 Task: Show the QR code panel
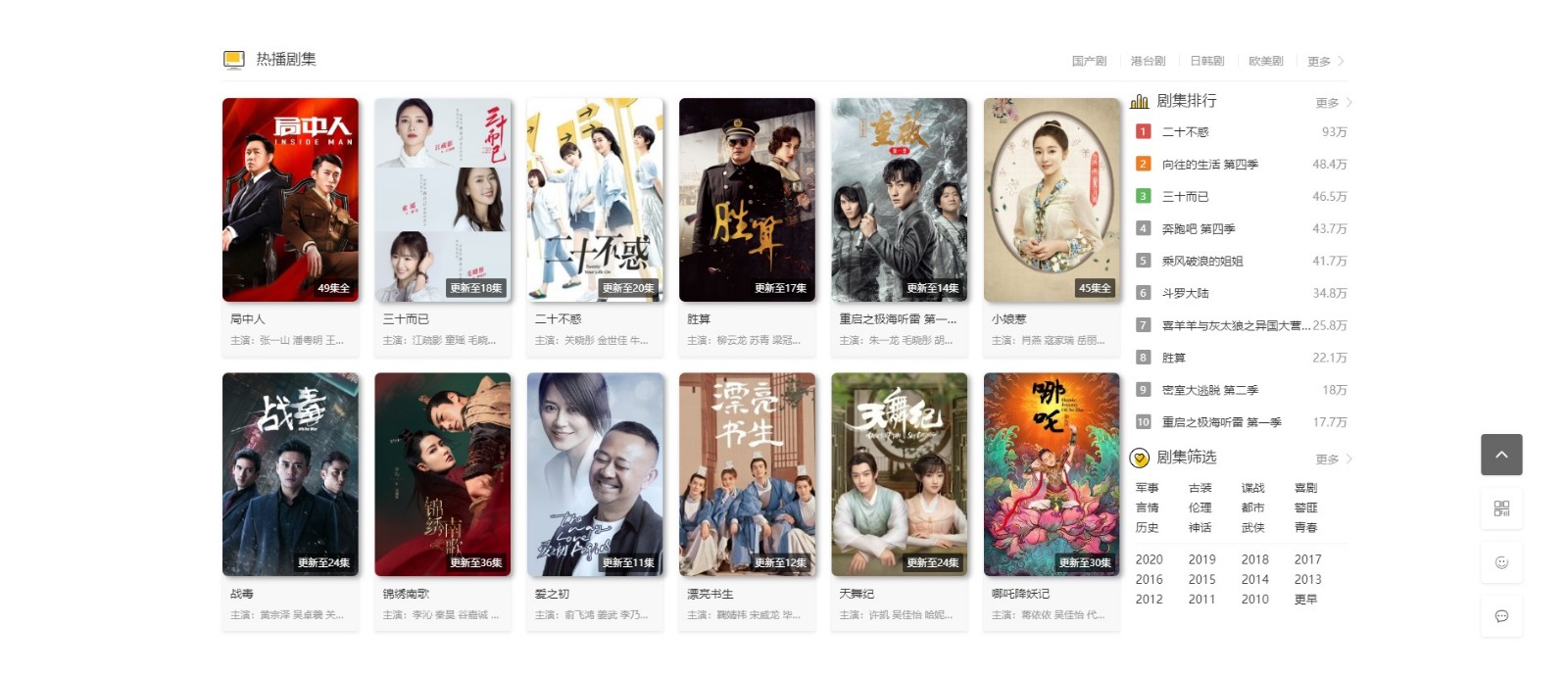[1501, 508]
